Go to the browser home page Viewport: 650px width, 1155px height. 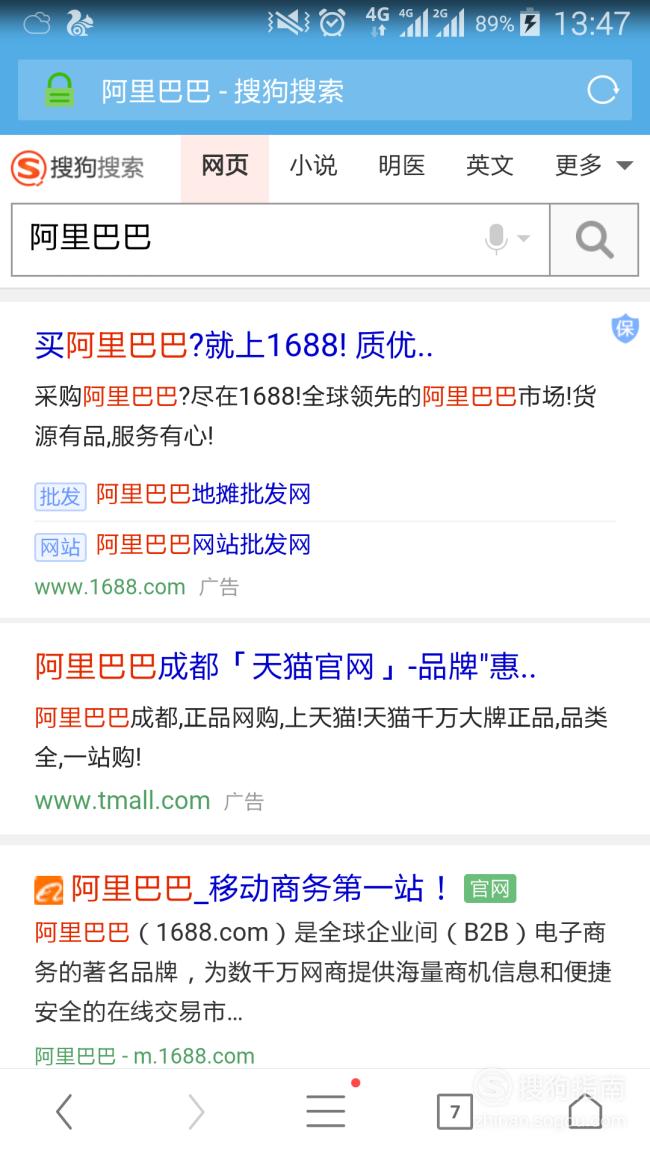coord(585,1111)
